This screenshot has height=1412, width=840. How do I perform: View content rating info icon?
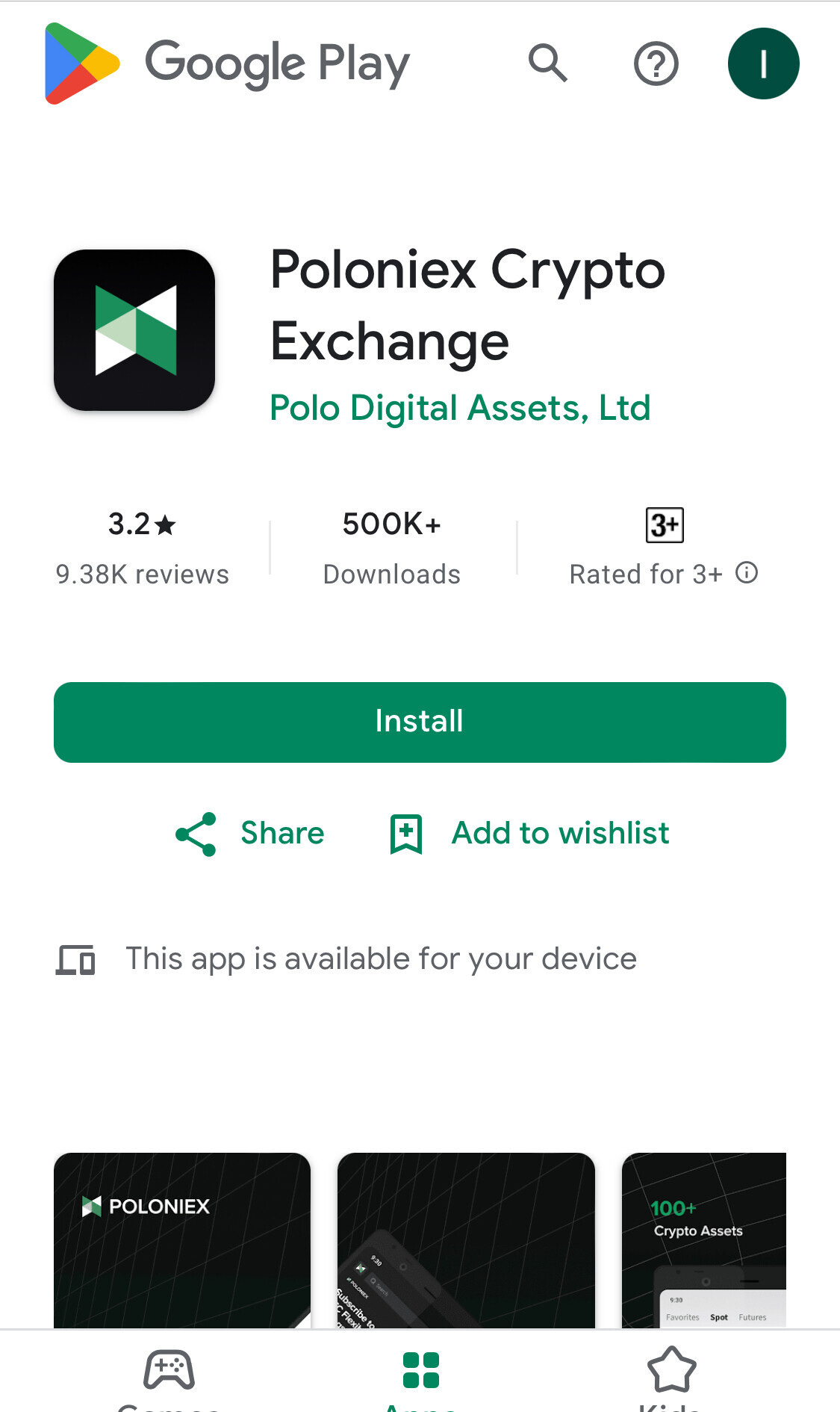pyautogui.click(x=747, y=573)
